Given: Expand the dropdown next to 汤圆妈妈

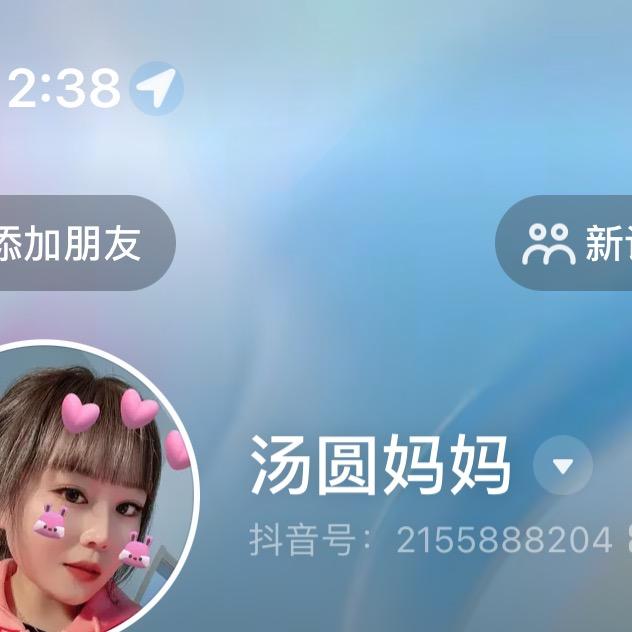Looking at the screenshot, I should (562, 466).
